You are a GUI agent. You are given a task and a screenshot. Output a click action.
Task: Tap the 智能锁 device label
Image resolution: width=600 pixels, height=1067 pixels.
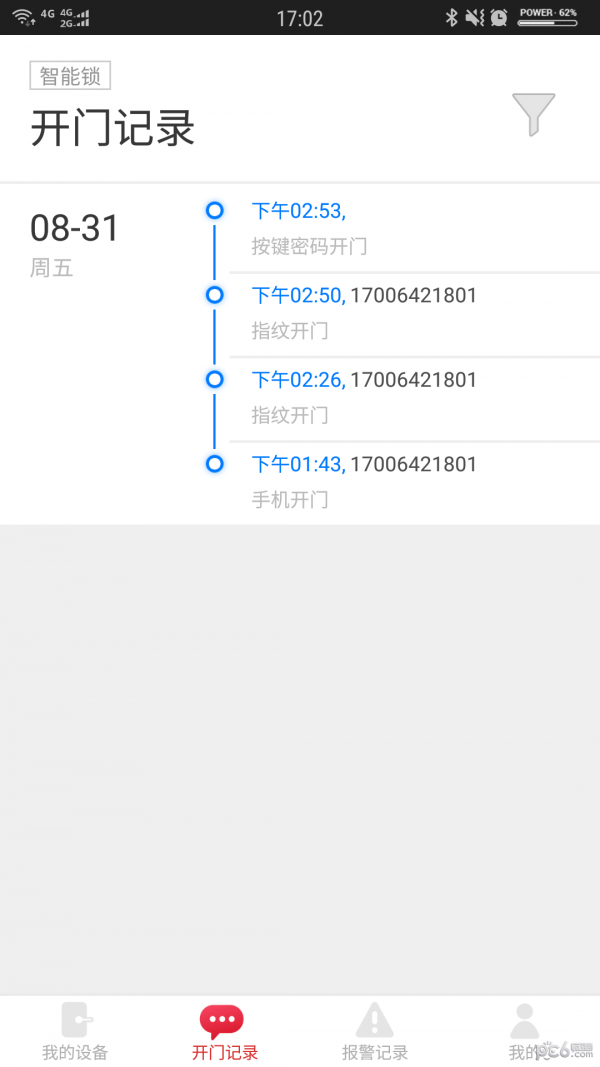point(70,76)
